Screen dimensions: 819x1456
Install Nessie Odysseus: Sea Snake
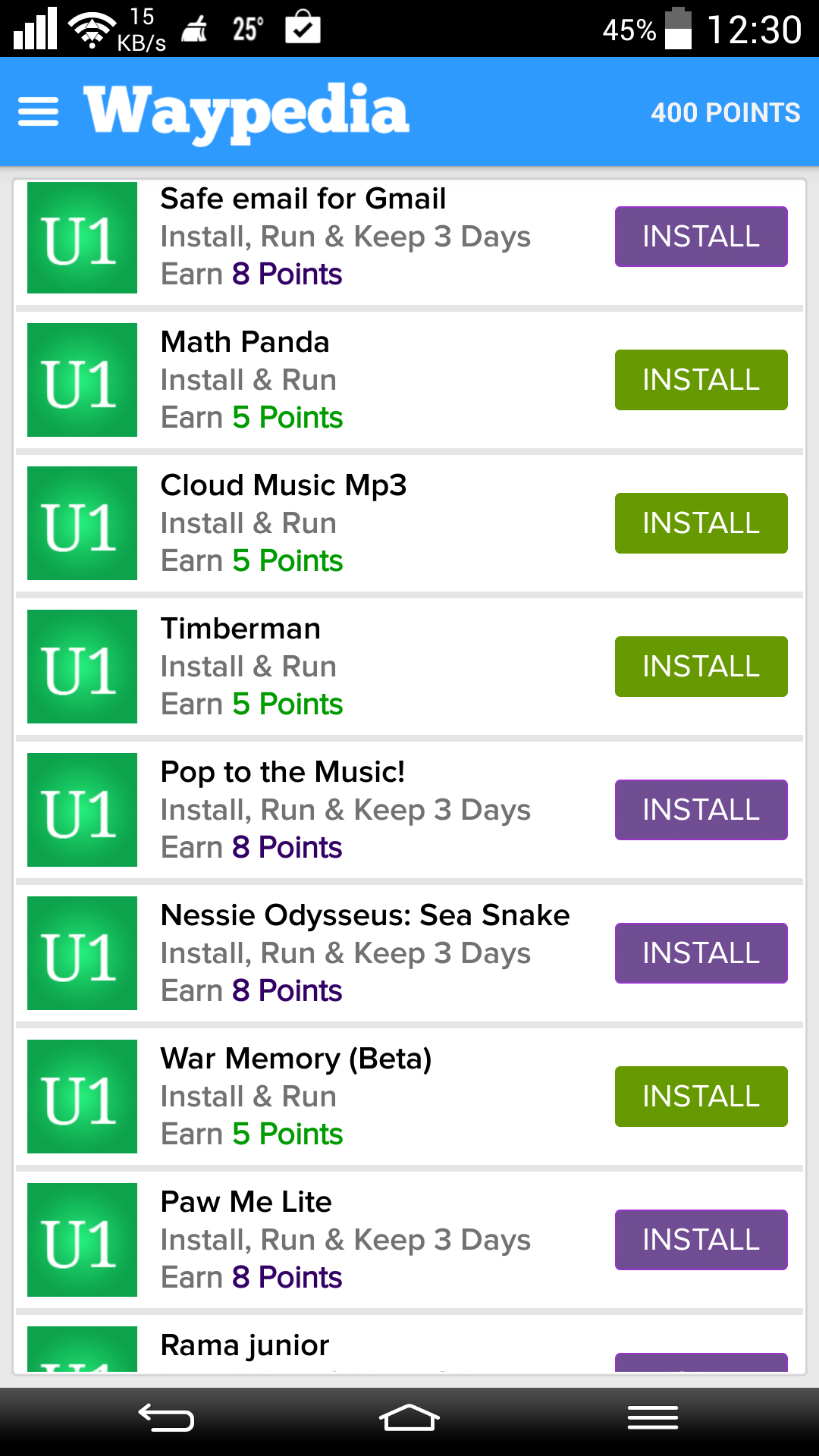[701, 953]
